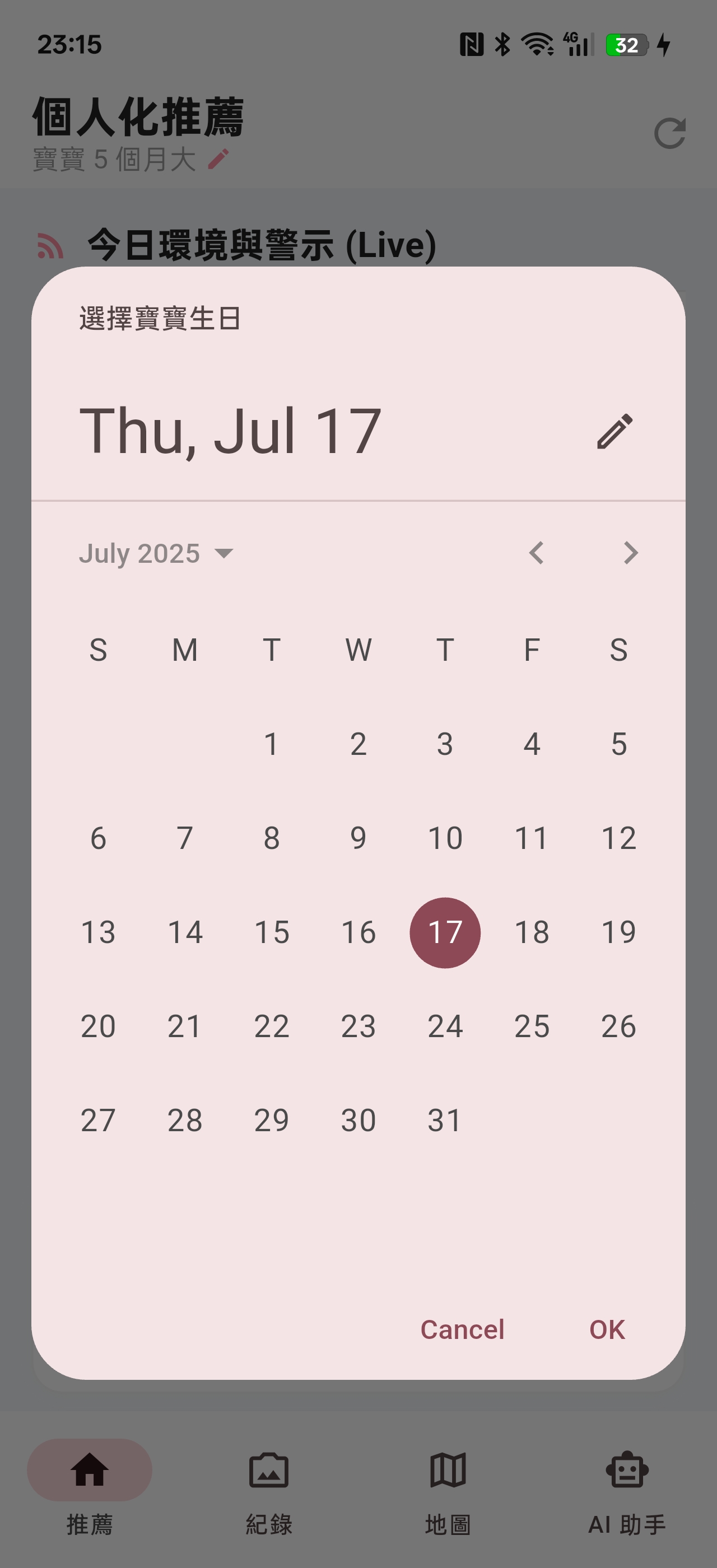Go to the next month
Viewport: 717px width, 1568px height.
(x=631, y=553)
